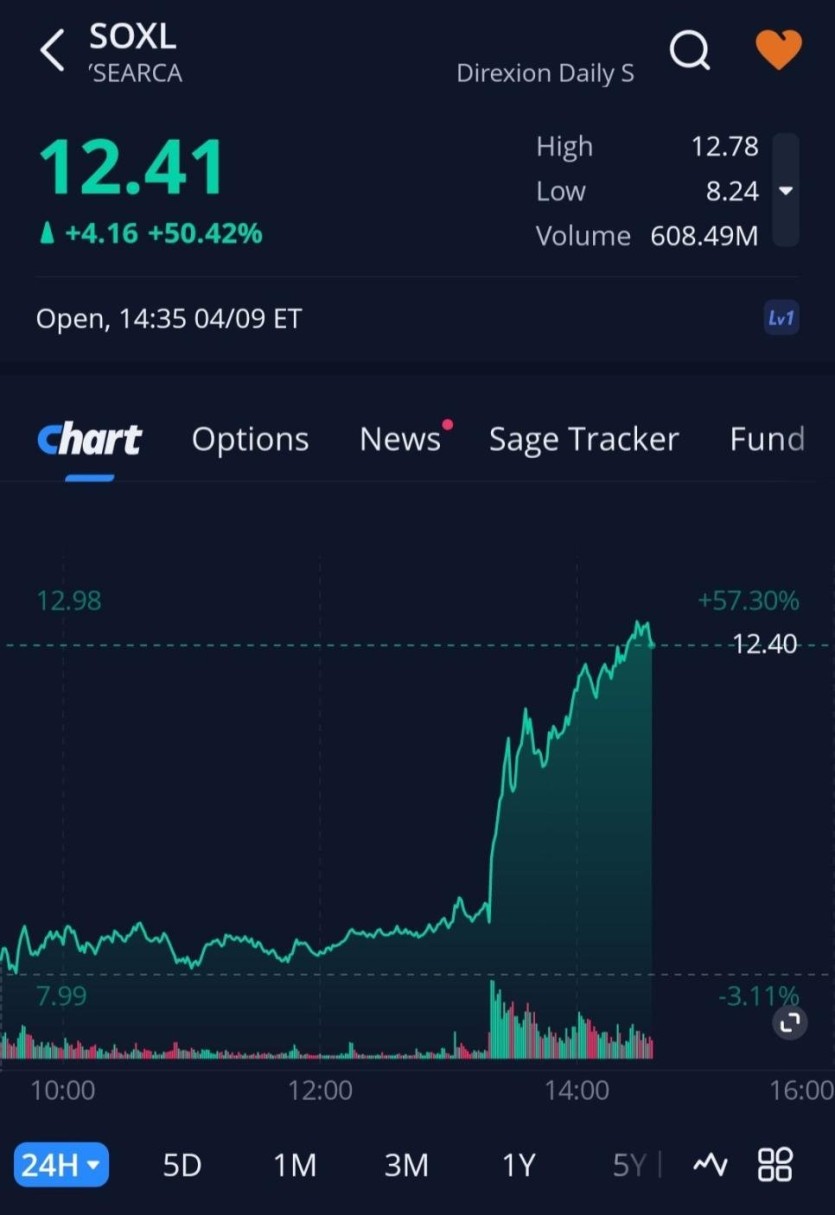The image size is (835, 1215).
Task: Open the search magnifier icon
Action: 689,49
